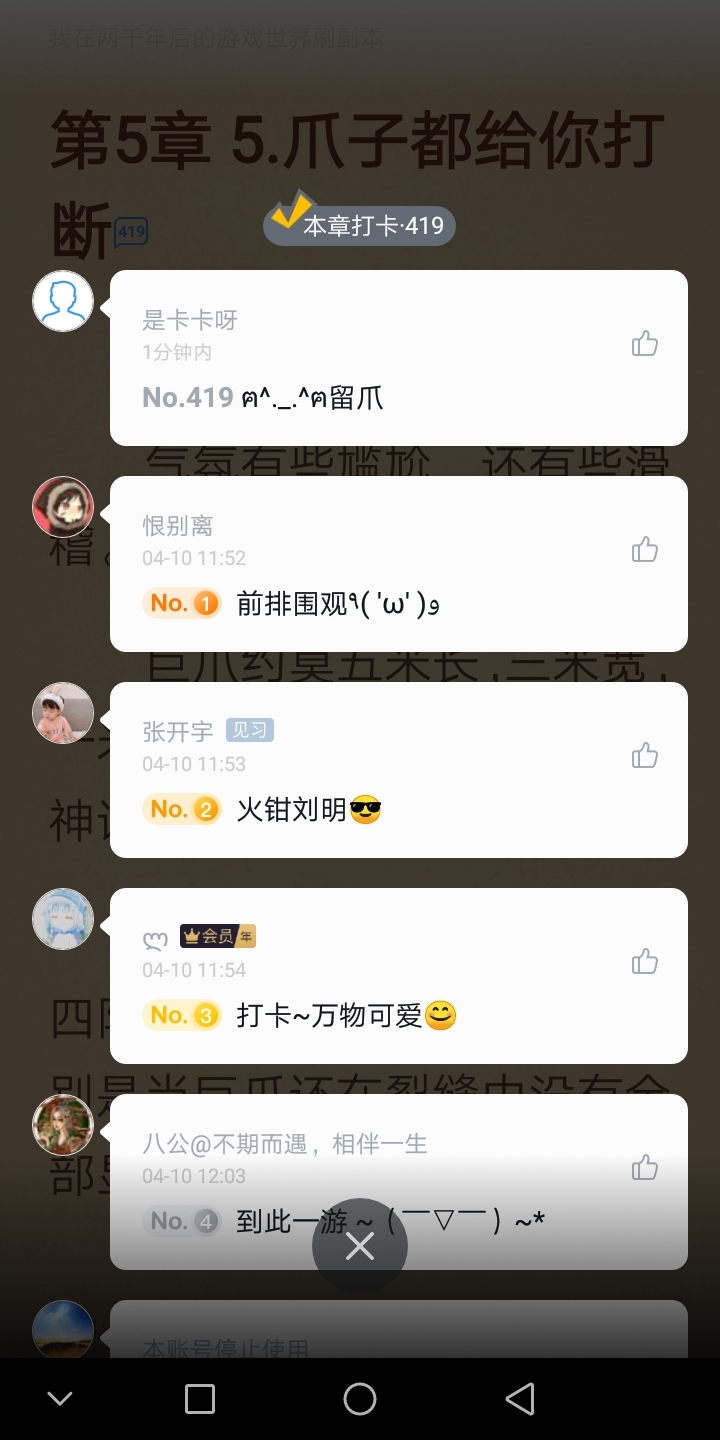Screen dimensions: 720x1440
Task: Tap the 本章打卡·419 badge
Action: [360, 225]
